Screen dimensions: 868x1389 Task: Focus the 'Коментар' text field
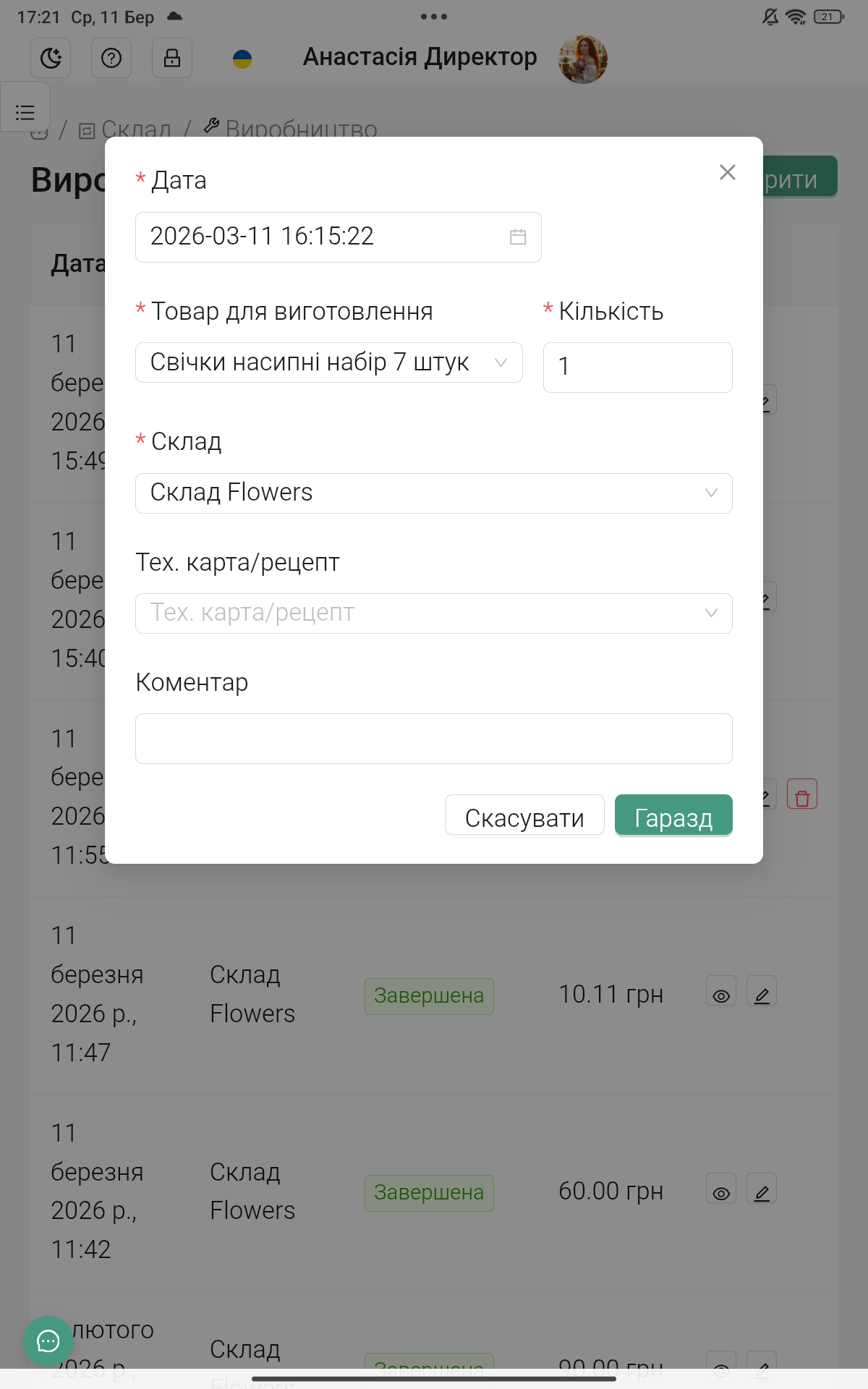(433, 739)
